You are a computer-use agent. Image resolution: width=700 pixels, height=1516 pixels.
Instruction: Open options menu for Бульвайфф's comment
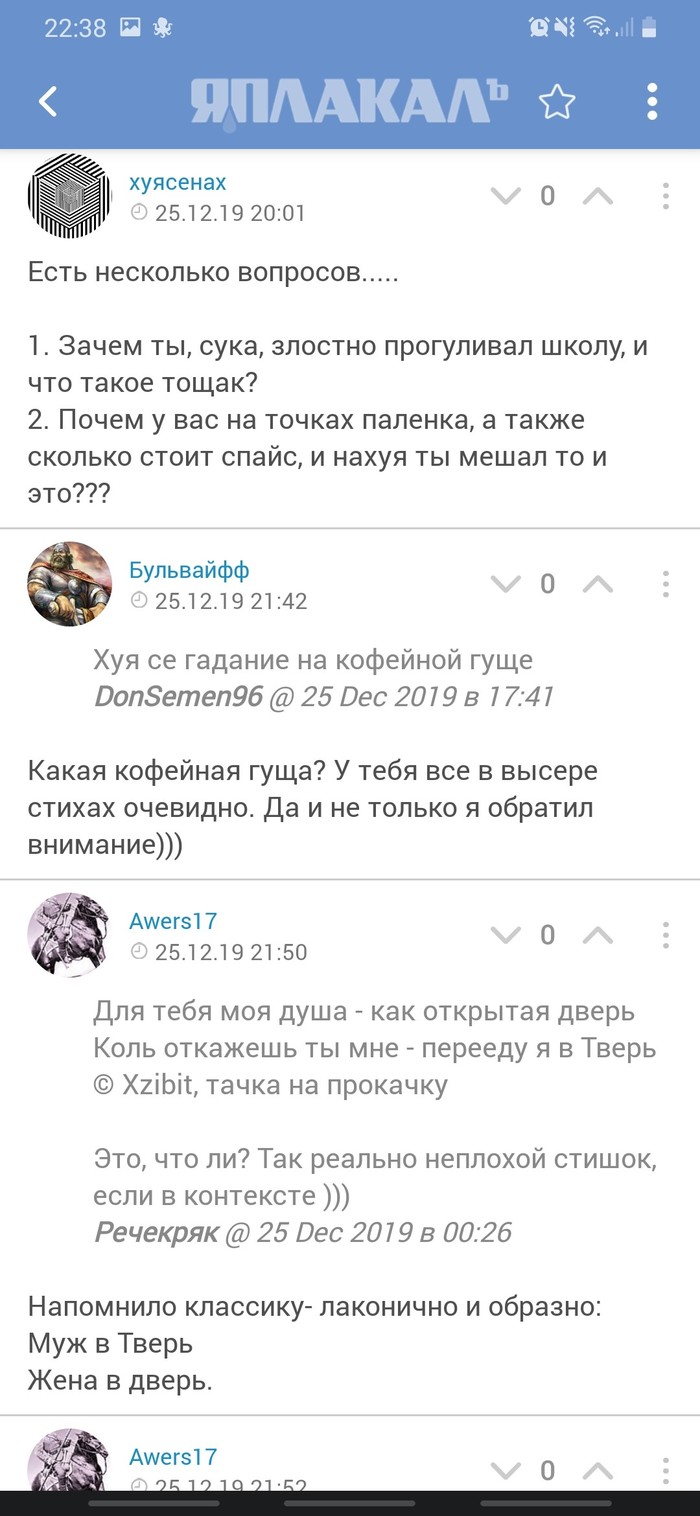click(666, 584)
